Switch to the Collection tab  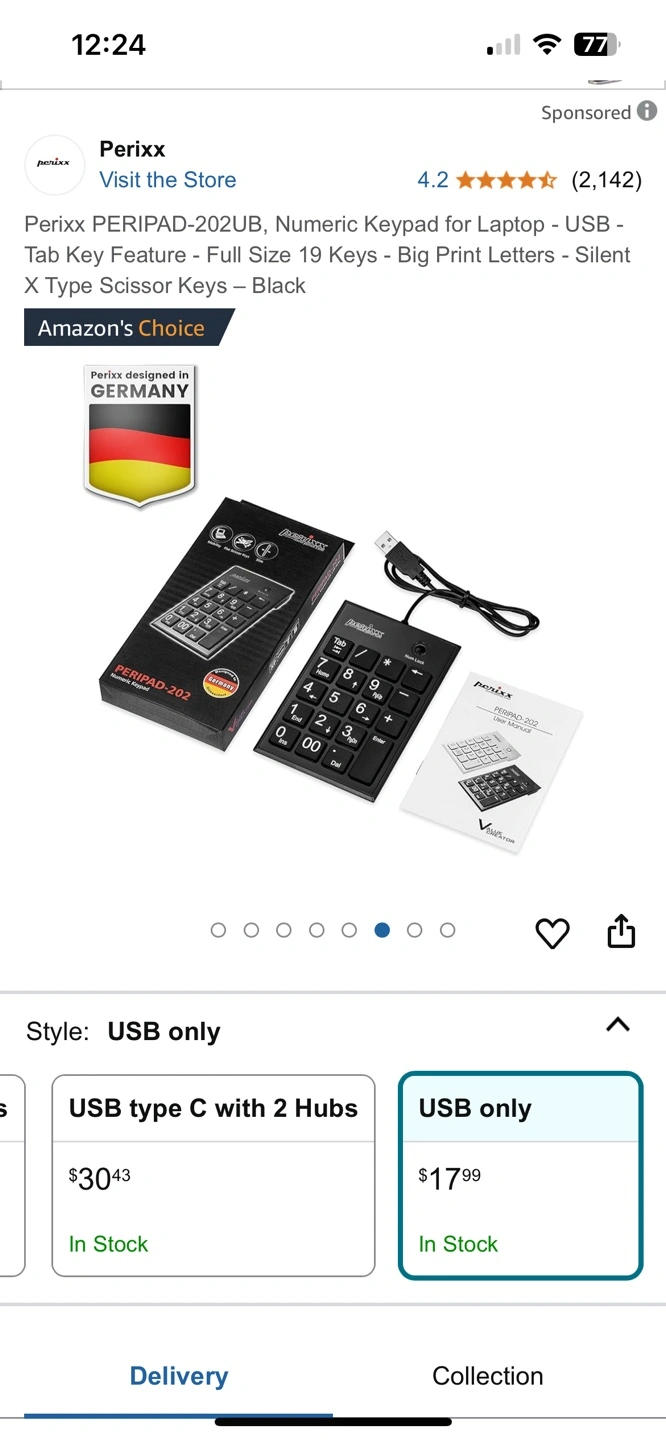pyautogui.click(x=487, y=1376)
